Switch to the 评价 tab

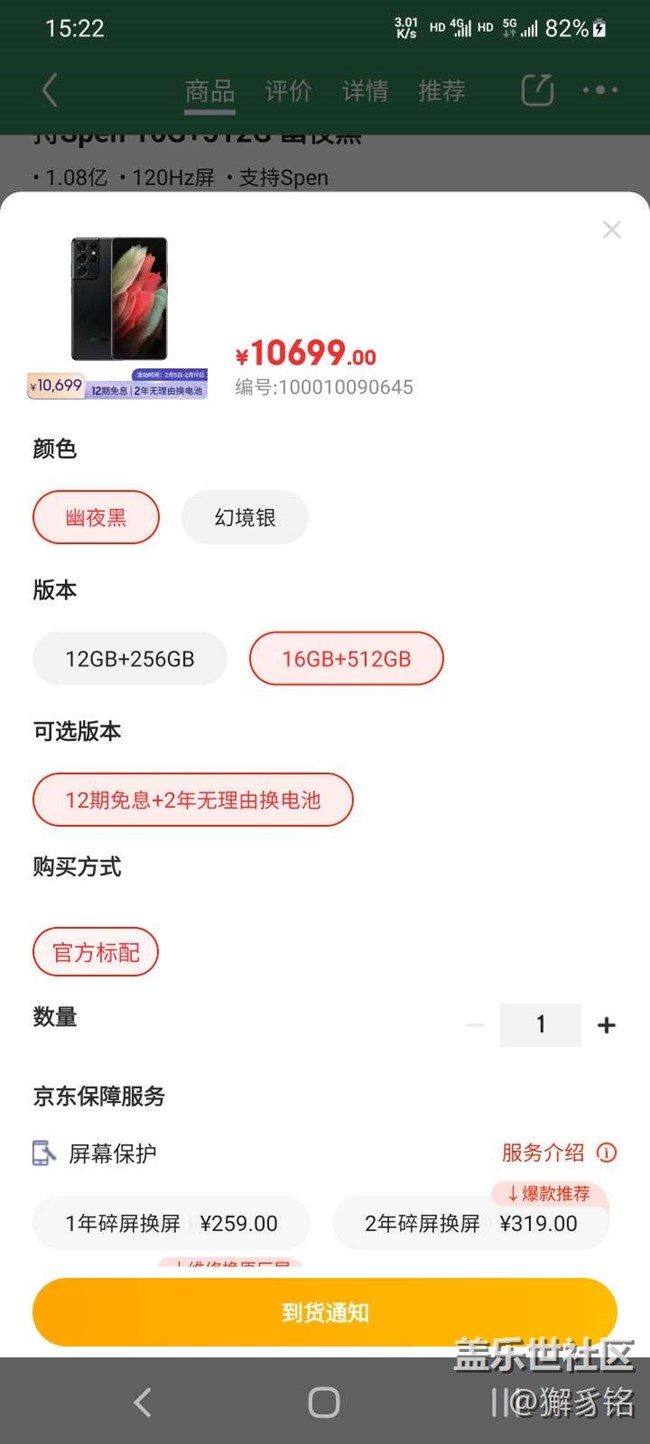[x=288, y=91]
